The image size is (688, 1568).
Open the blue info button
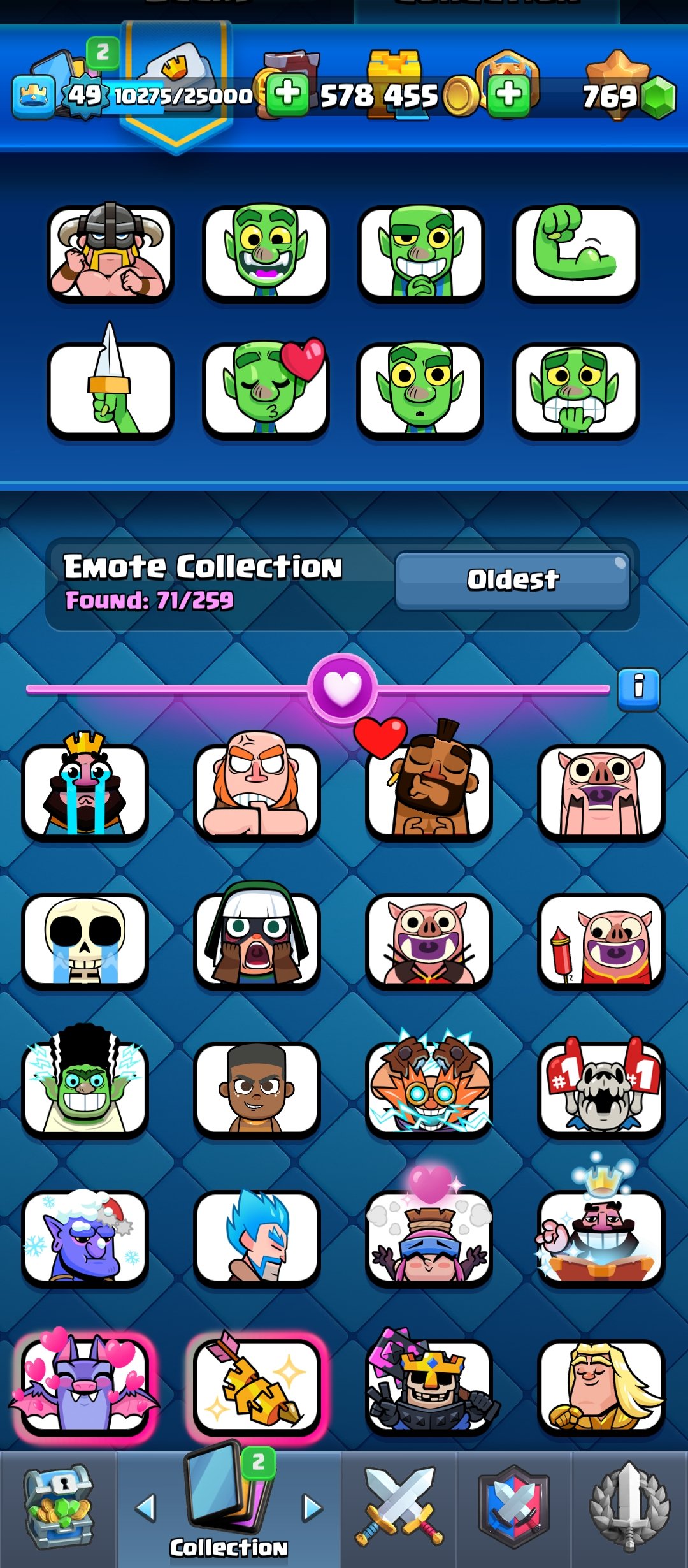(x=638, y=688)
